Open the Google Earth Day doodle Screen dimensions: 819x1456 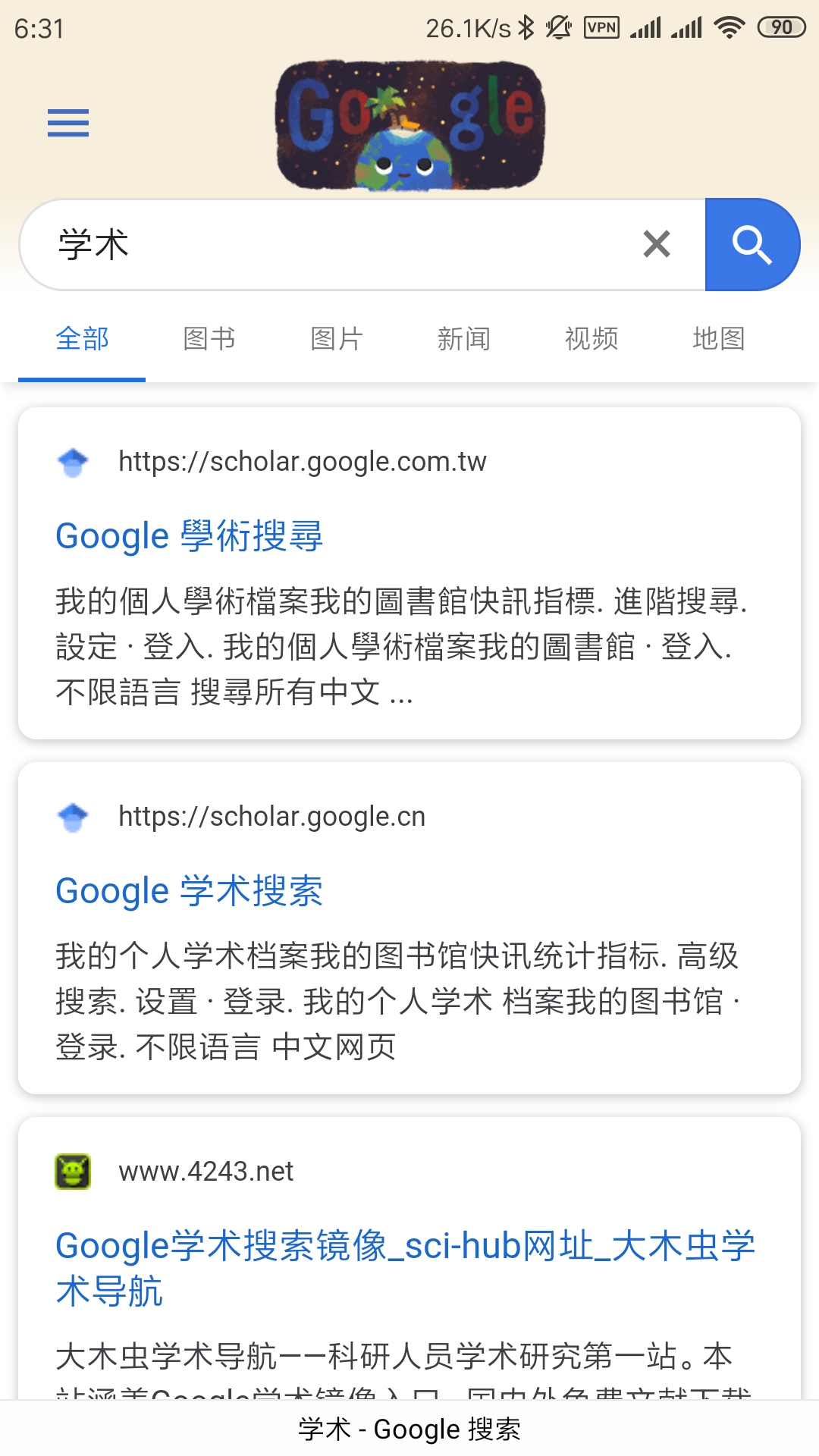(x=409, y=125)
